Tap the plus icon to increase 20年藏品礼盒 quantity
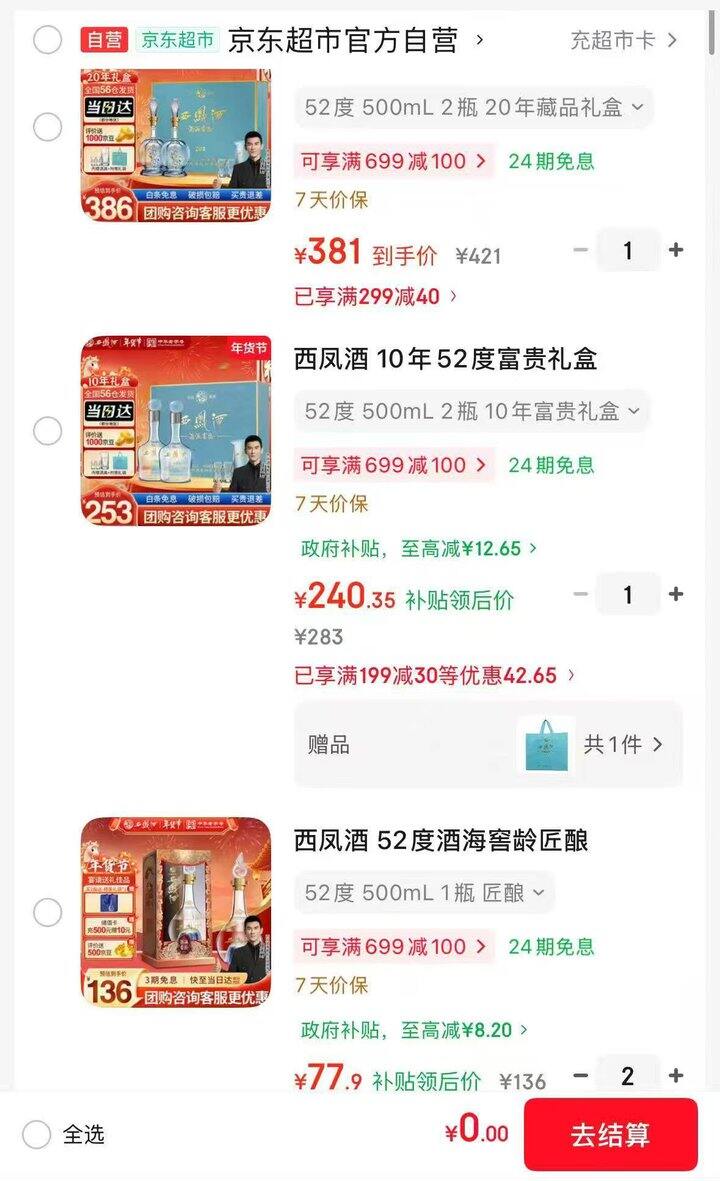The image size is (720, 1181). pyautogui.click(x=677, y=250)
